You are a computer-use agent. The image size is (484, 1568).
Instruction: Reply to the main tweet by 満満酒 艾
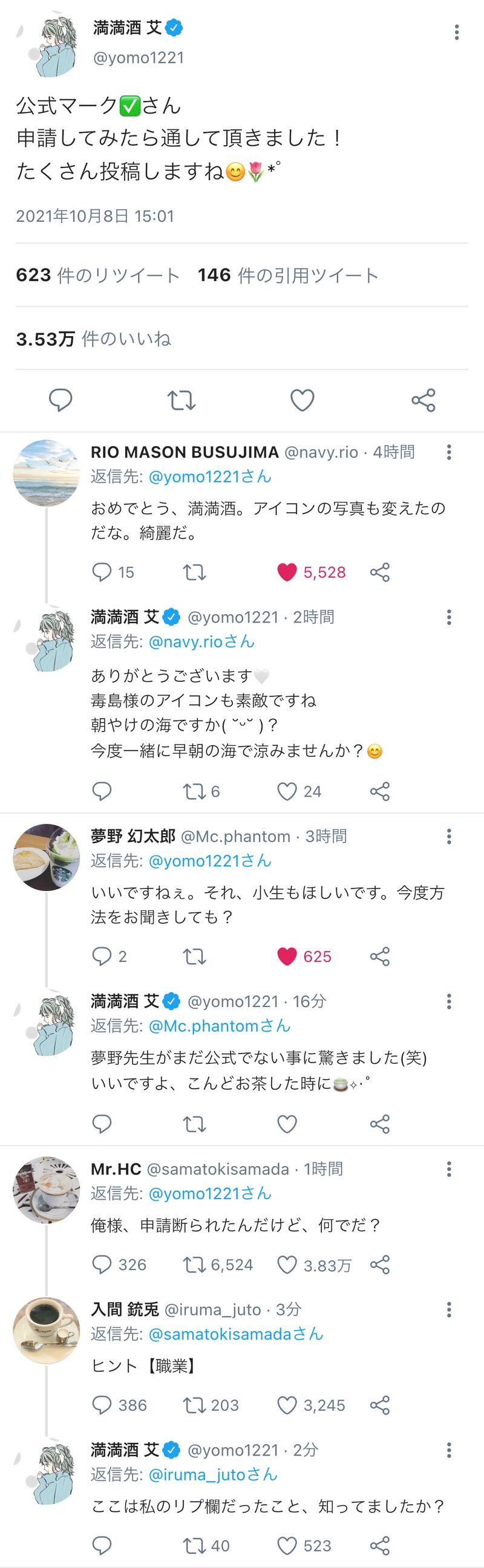coord(60,400)
